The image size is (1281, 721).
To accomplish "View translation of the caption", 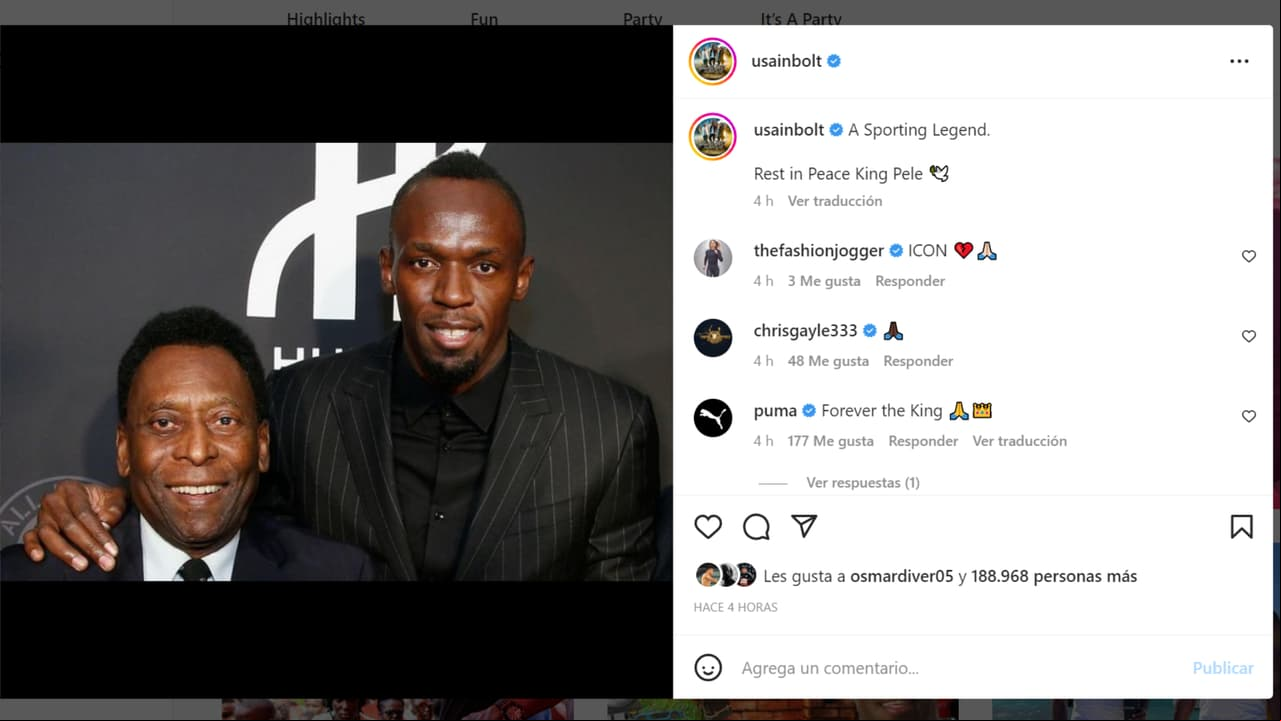I will point(834,201).
